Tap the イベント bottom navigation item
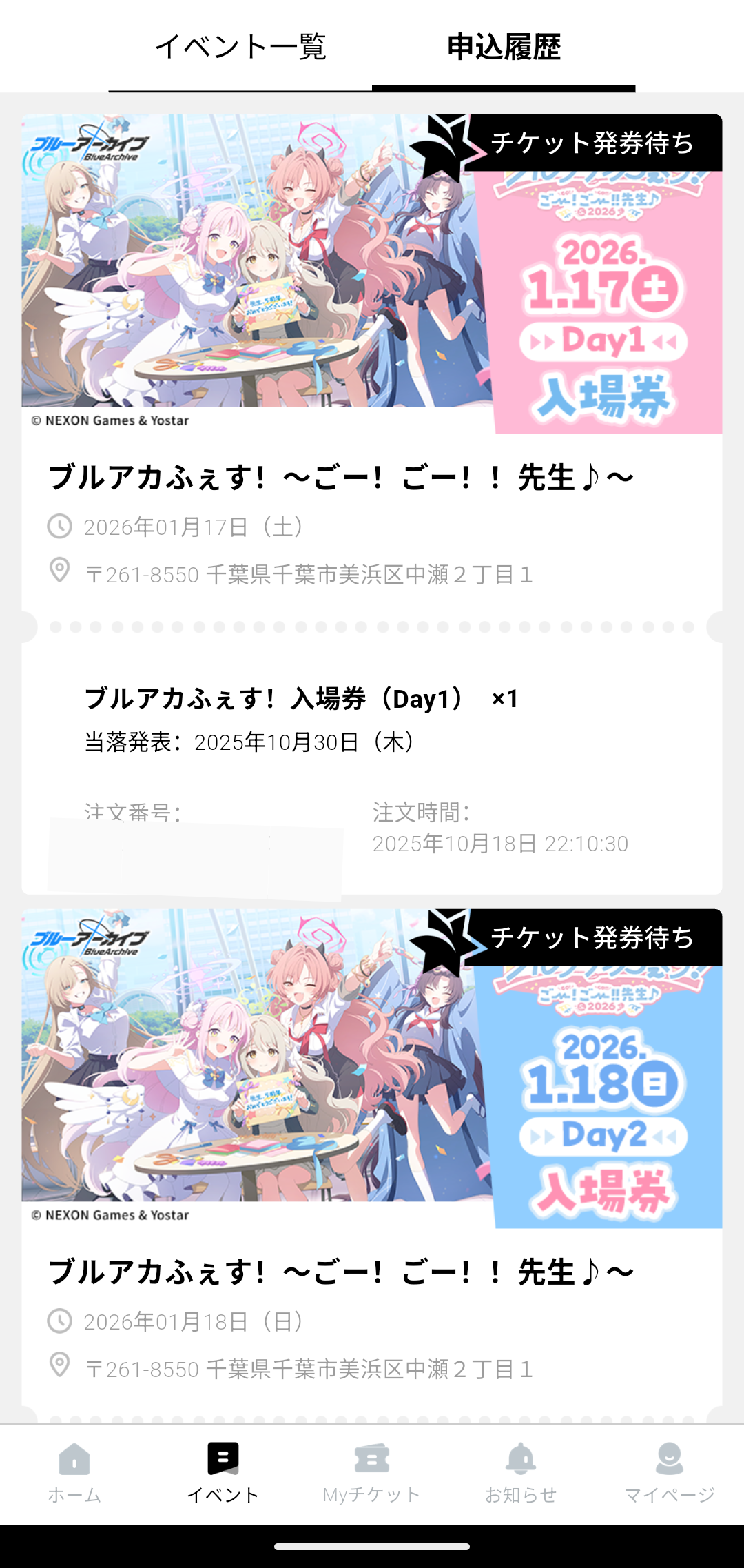This screenshot has height=1568, width=744. (x=223, y=1473)
